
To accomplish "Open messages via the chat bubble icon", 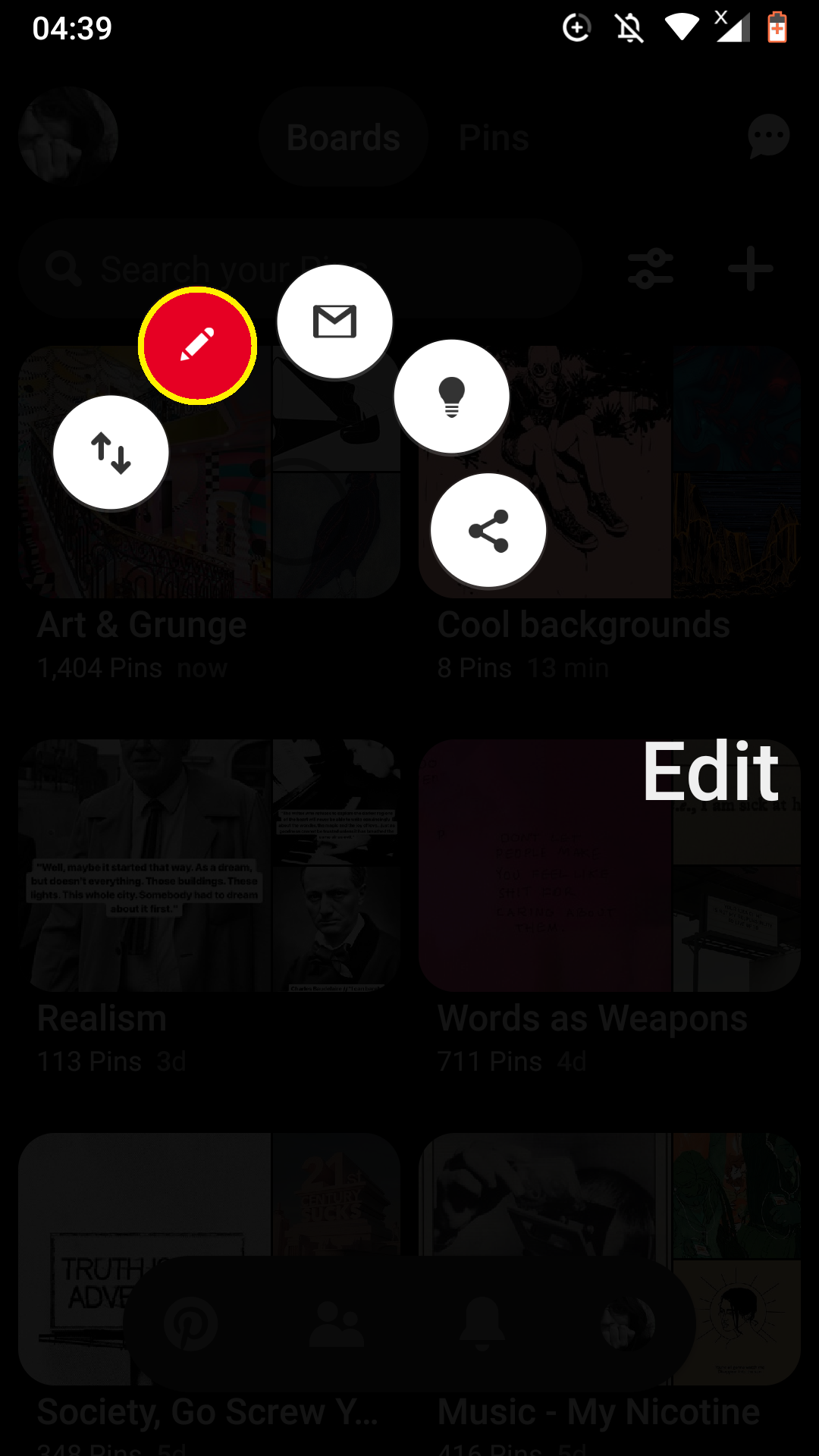I will coord(768,136).
